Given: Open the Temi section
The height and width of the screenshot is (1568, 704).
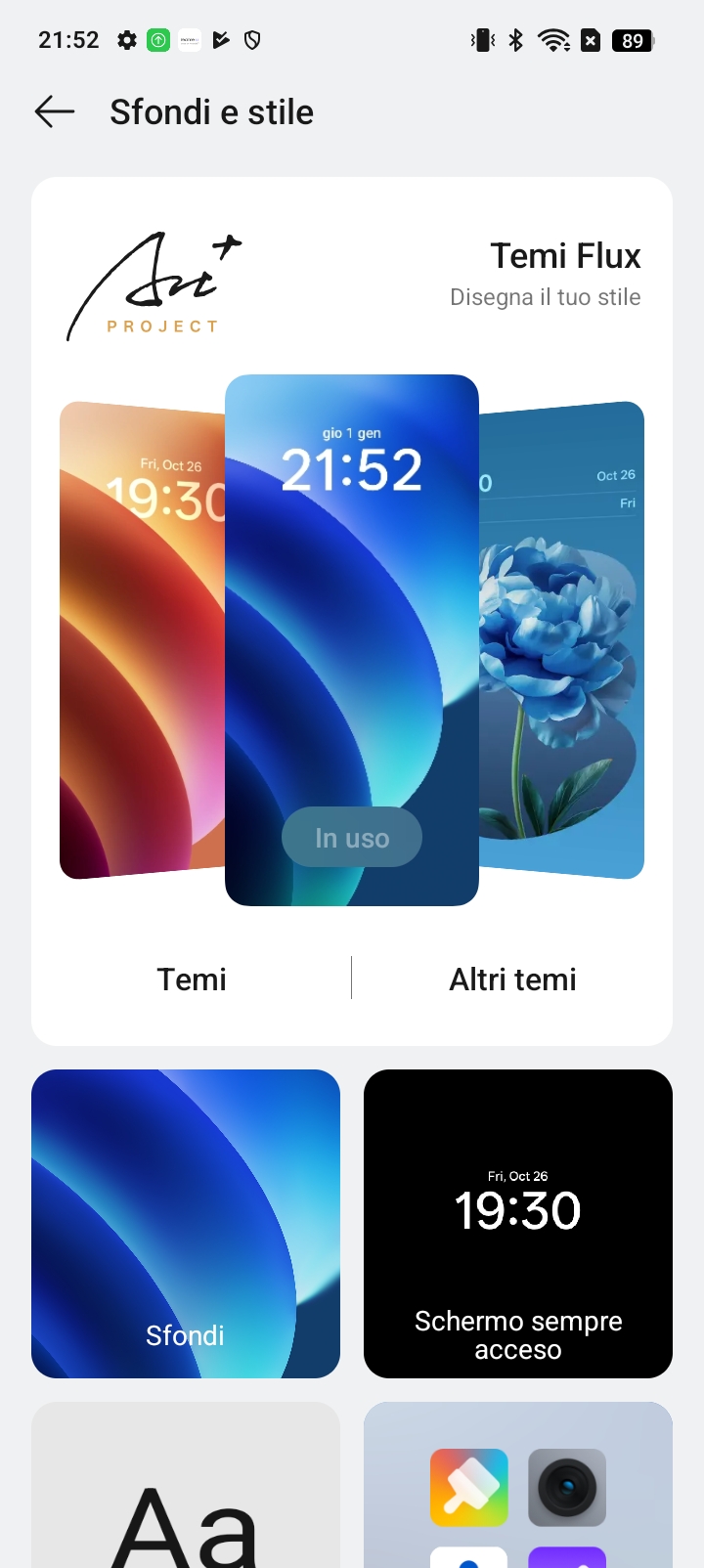Looking at the screenshot, I should pos(192,979).
